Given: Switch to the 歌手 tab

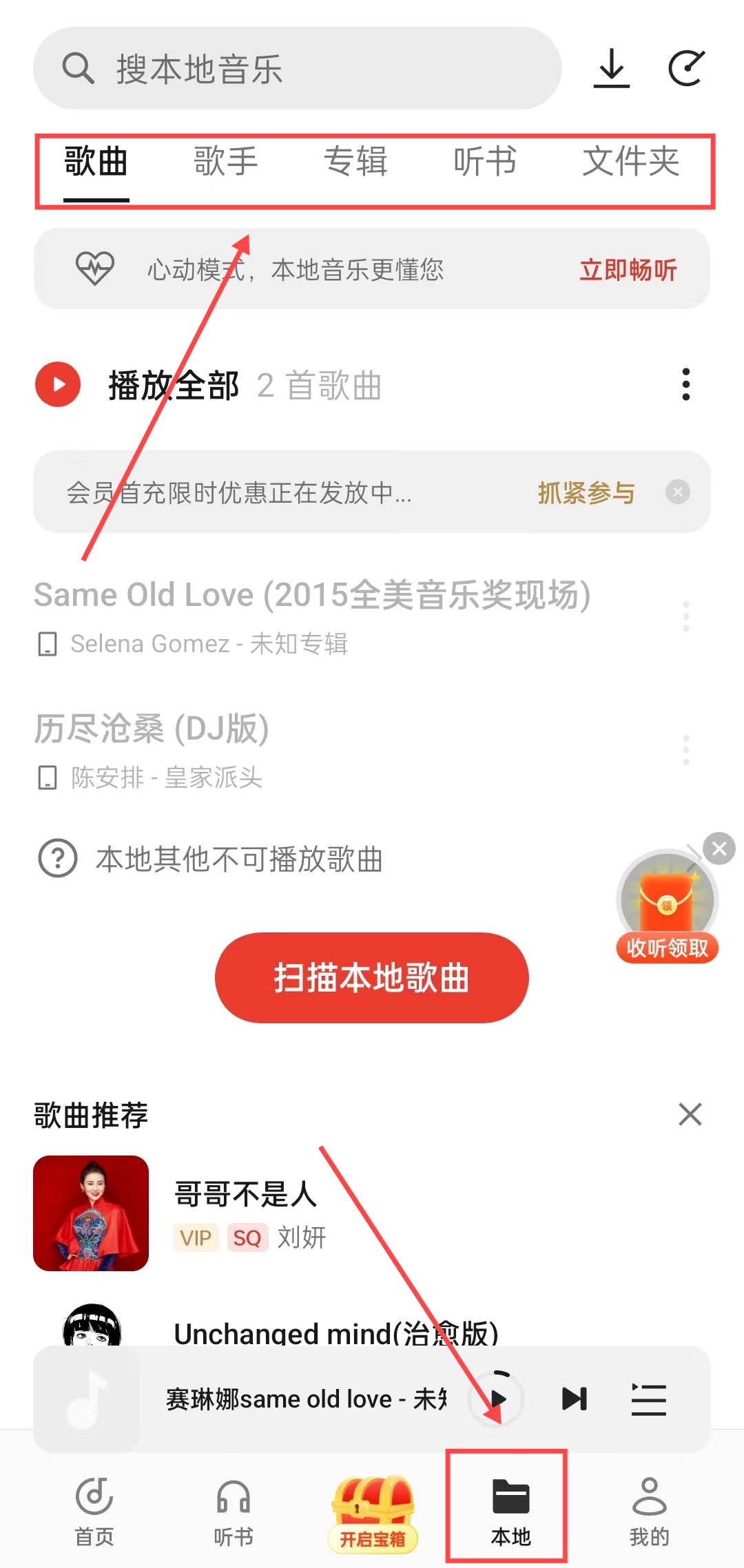Looking at the screenshot, I should pyautogui.click(x=225, y=162).
